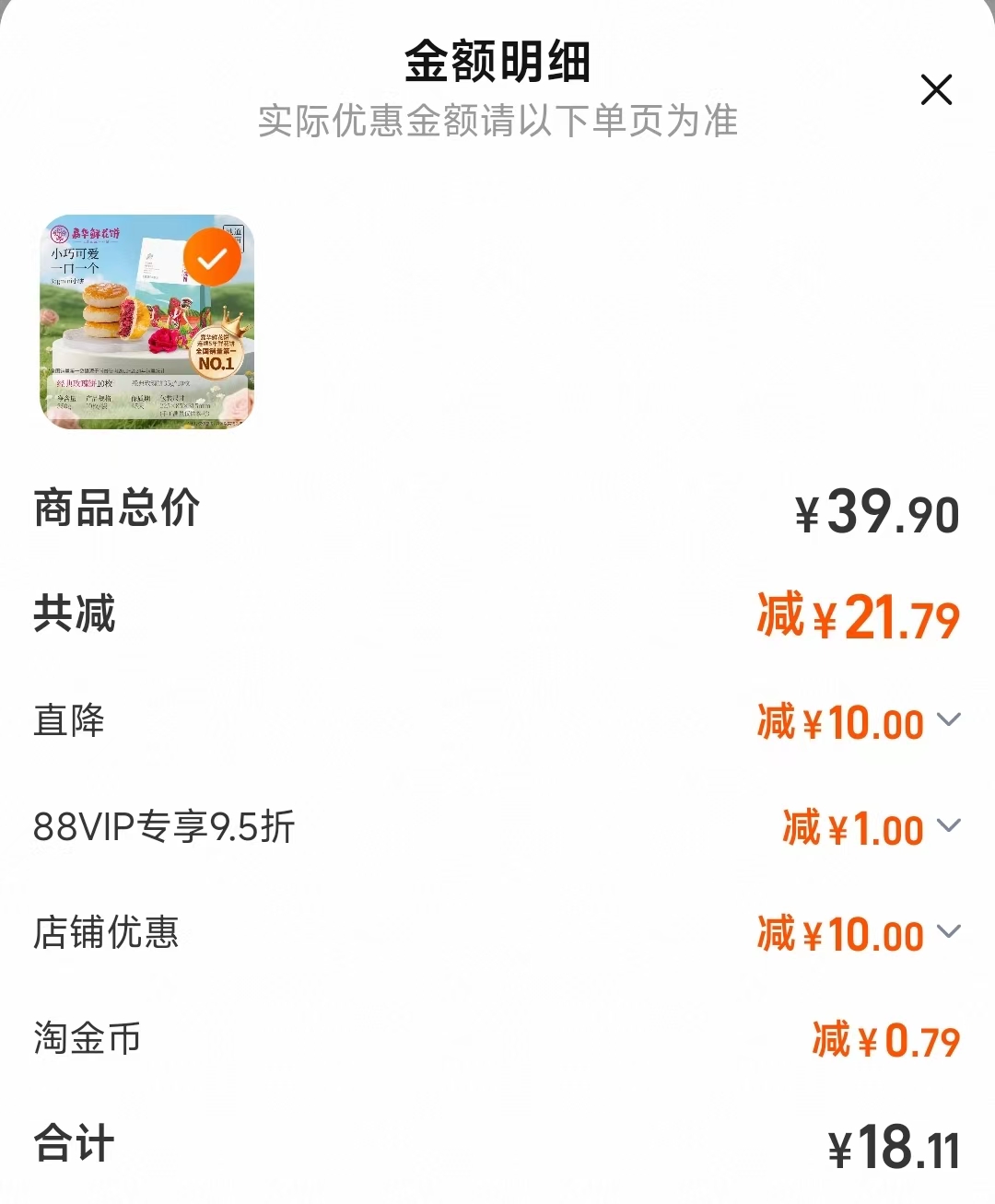
Task: Click the 共减 total discount label
Action: (74, 615)
